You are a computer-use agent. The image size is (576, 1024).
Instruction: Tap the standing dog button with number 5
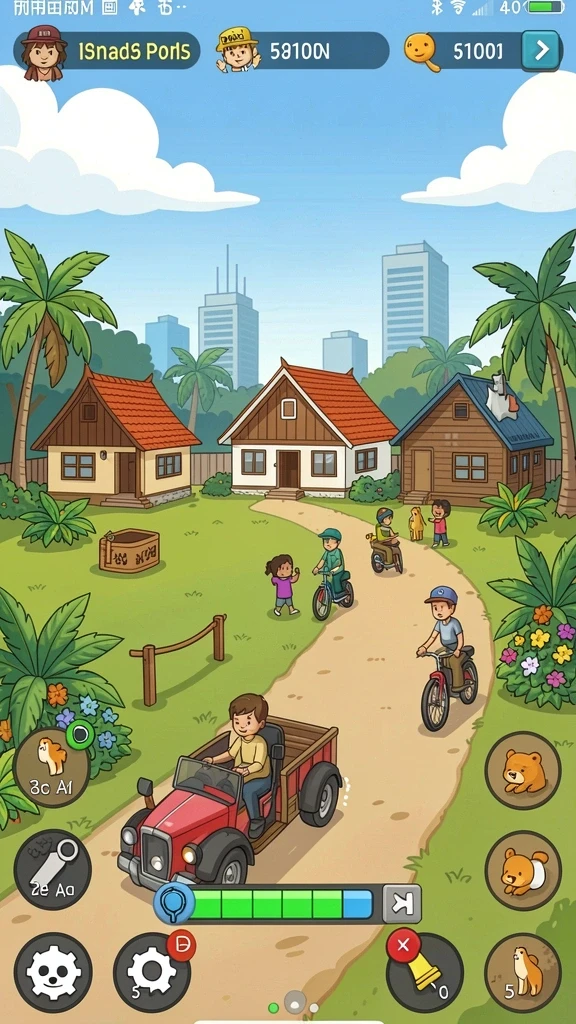click(523, 972)
